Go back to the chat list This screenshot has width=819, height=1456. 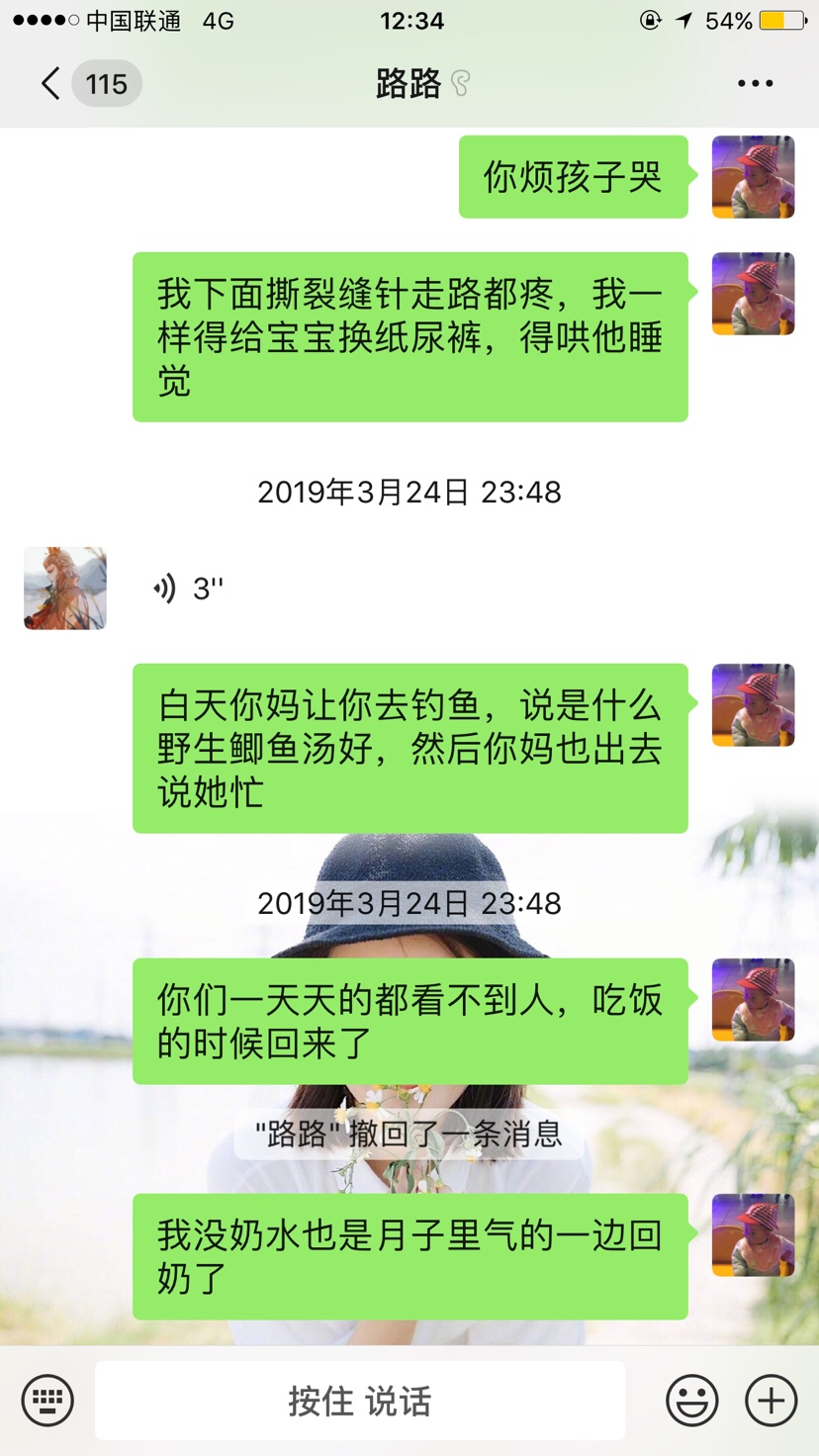click(51, 84)
